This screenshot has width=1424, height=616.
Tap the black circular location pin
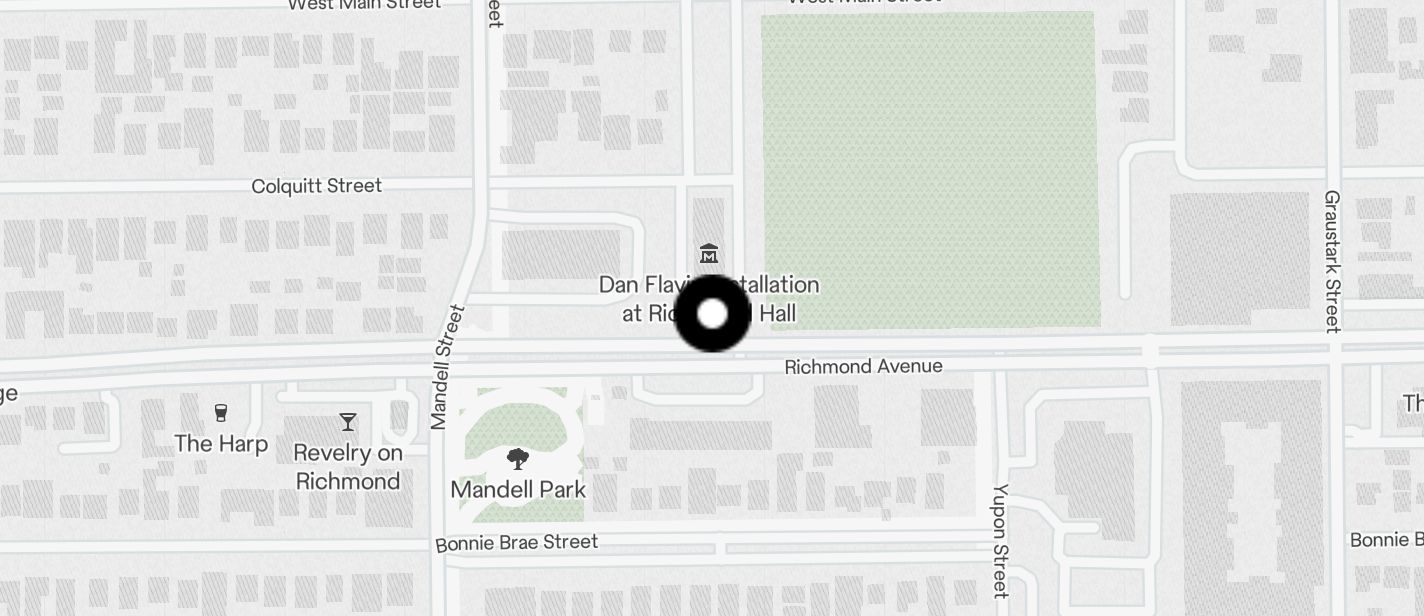(712, 314)
